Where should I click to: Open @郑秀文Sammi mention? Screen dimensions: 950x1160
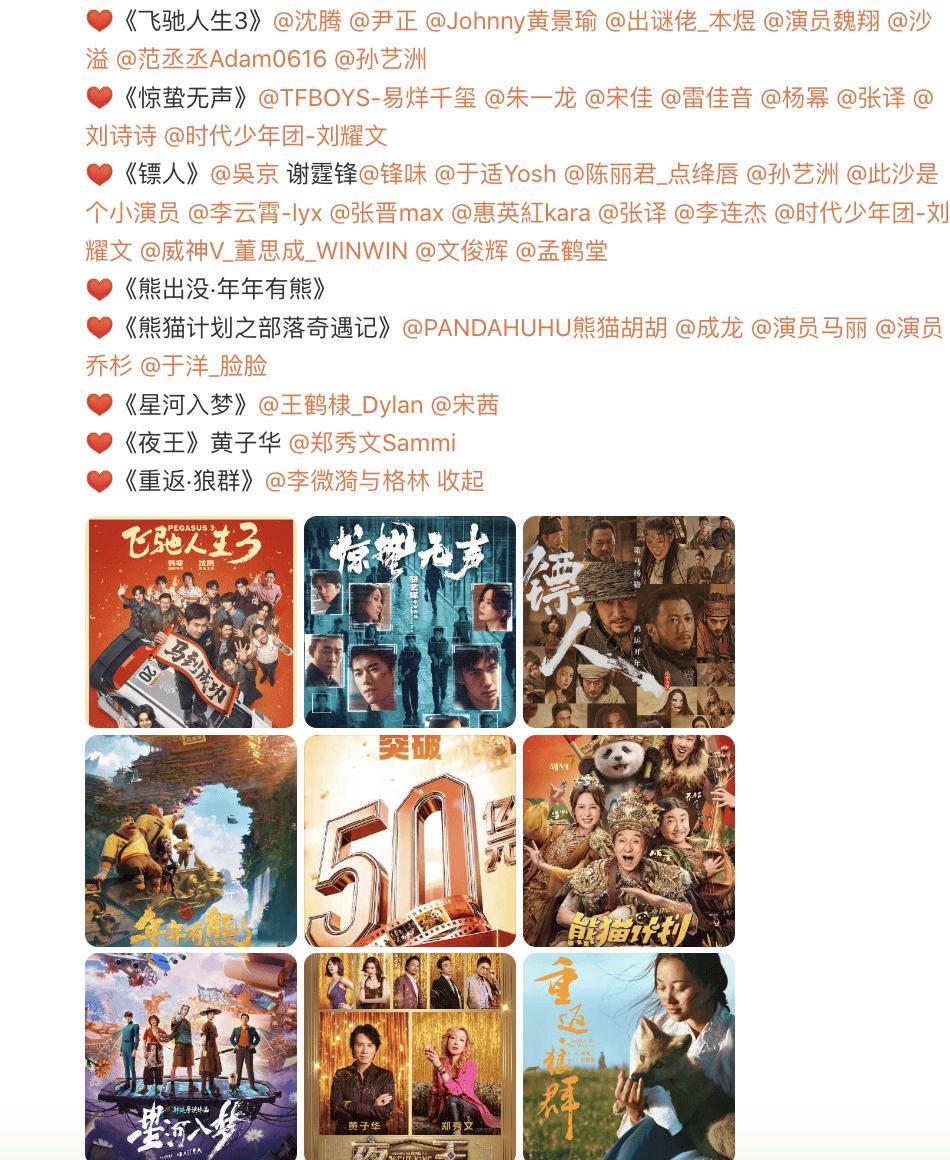tap(371, 443)
